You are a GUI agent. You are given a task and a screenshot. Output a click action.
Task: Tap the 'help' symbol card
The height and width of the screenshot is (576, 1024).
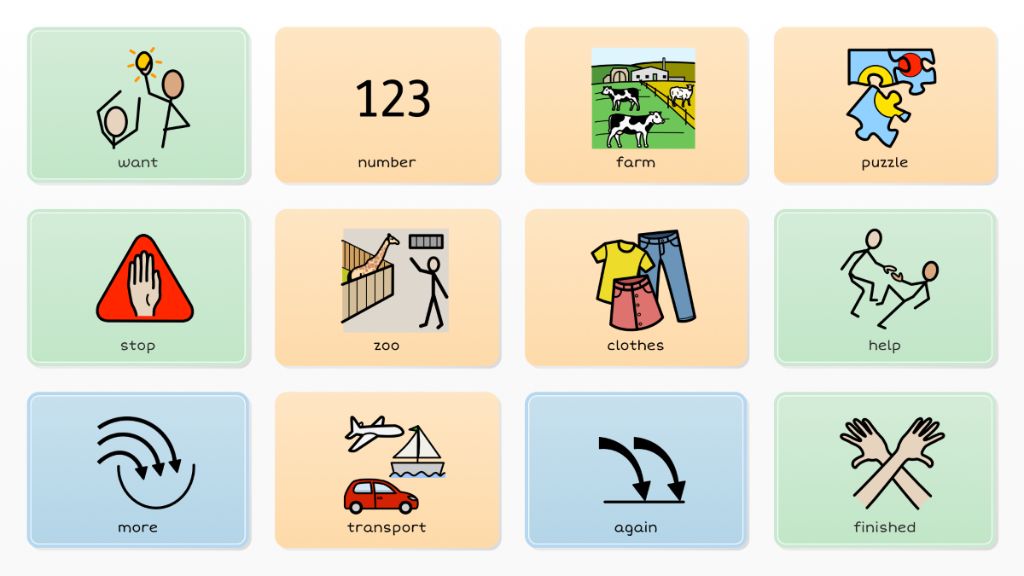click(x=885, y=288)
